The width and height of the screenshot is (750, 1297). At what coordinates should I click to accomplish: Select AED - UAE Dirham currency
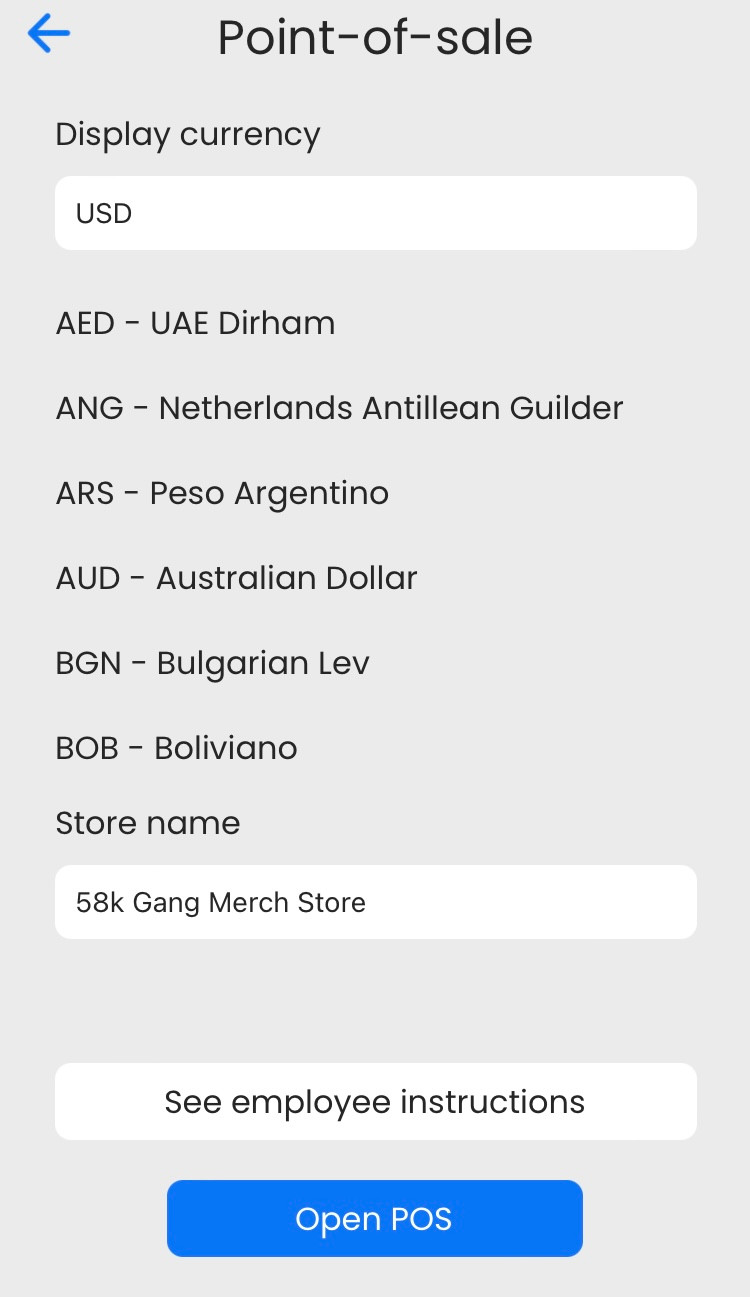click(196, 323)
